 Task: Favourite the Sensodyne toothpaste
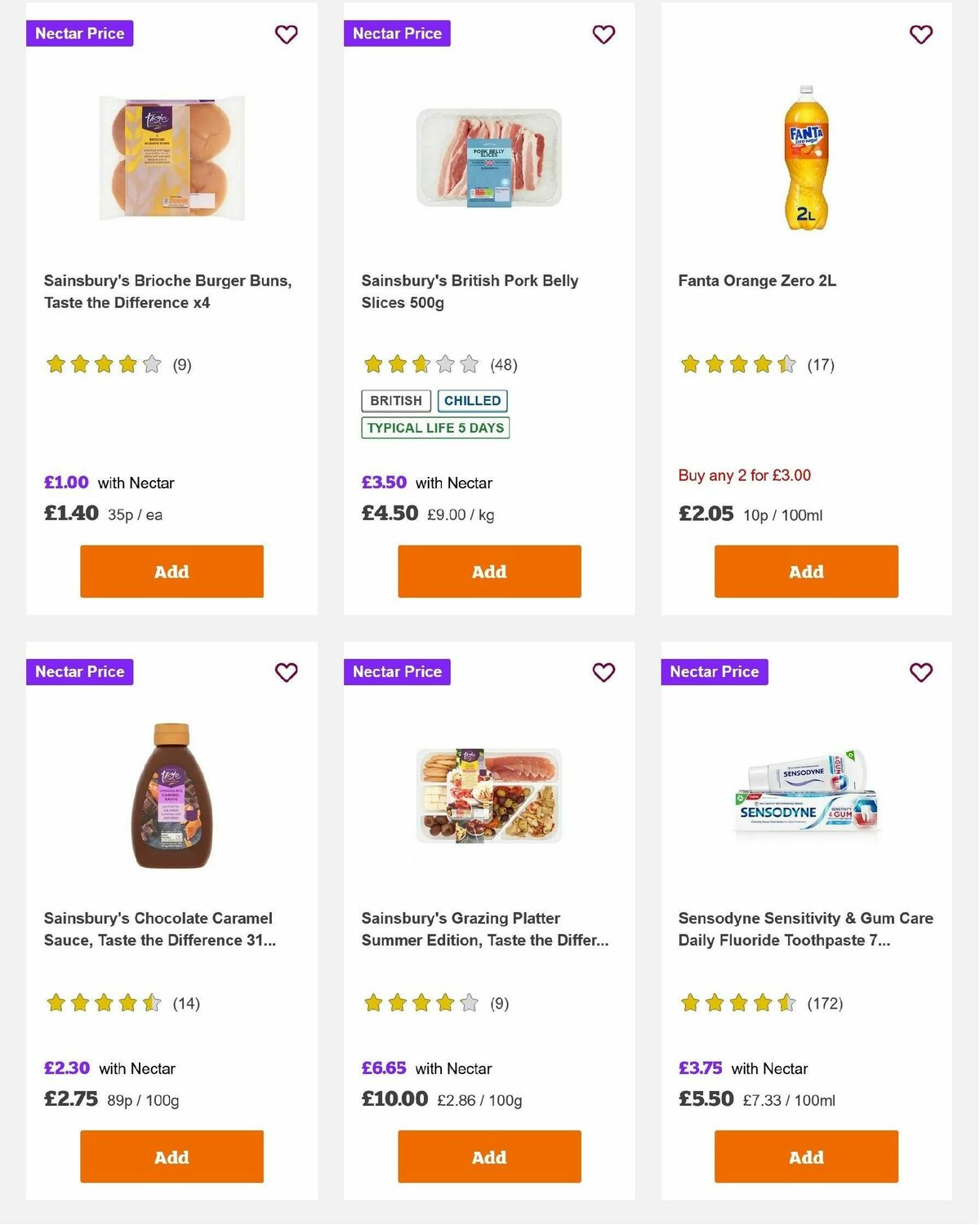[920, 673]
